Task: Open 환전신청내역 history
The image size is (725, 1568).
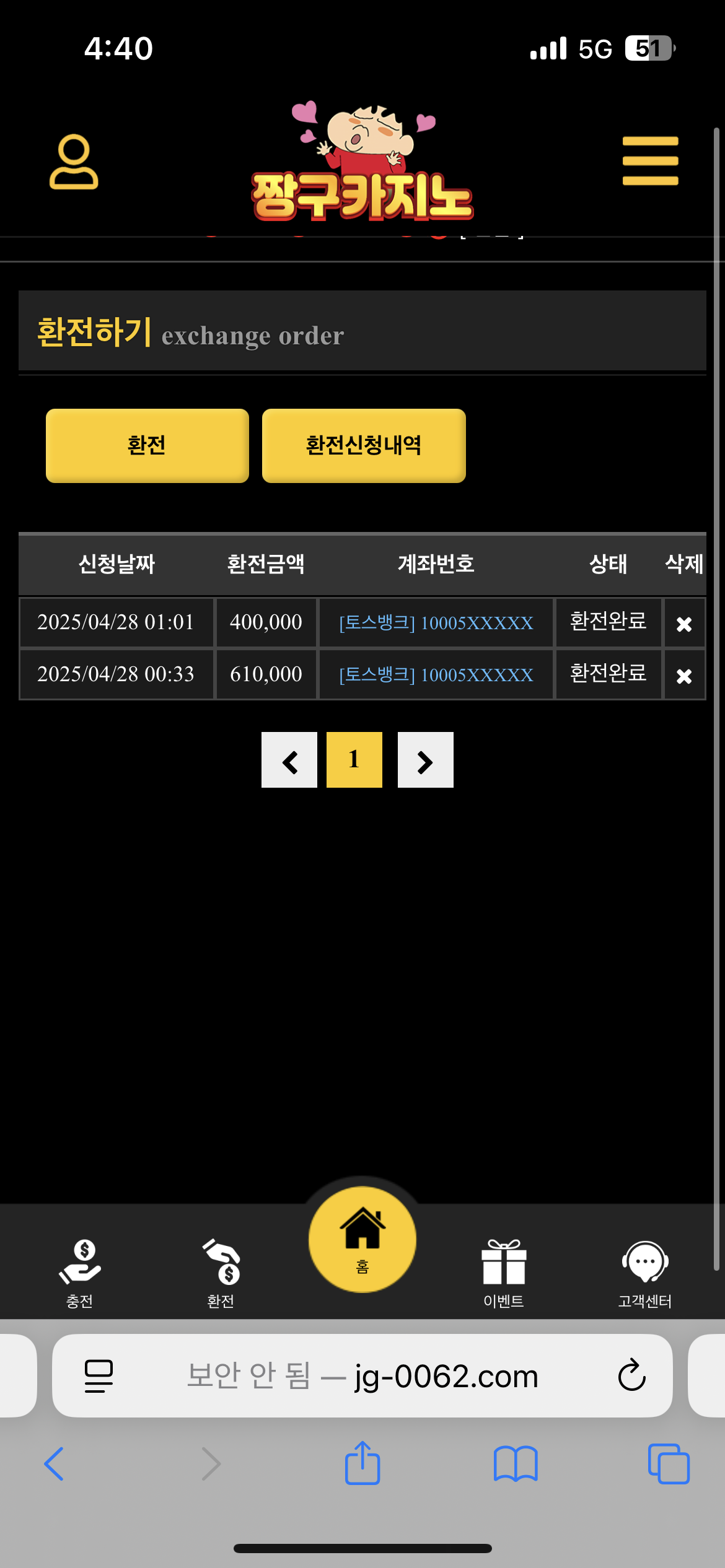Action: pos(364,445)
